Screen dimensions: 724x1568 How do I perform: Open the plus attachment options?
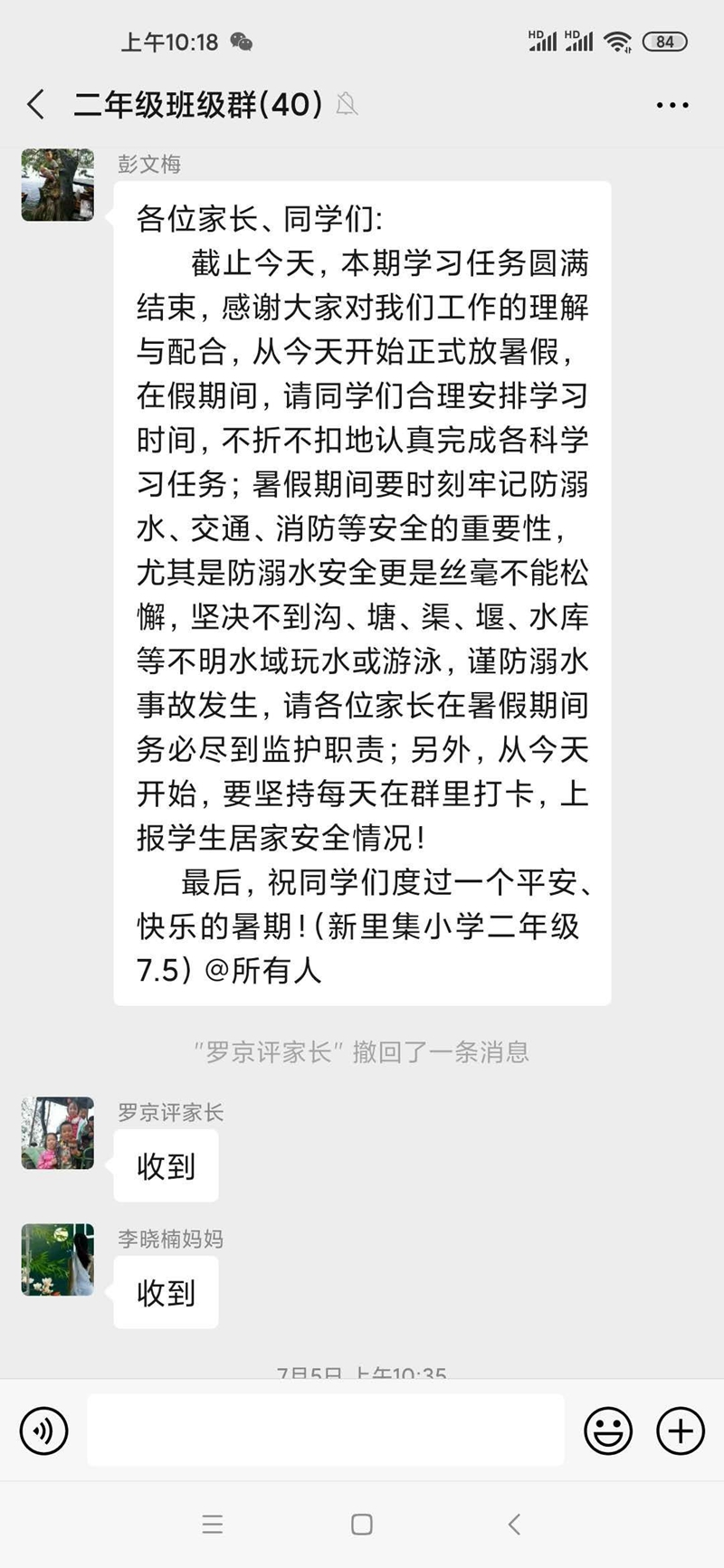click(x=680, y=1430)
